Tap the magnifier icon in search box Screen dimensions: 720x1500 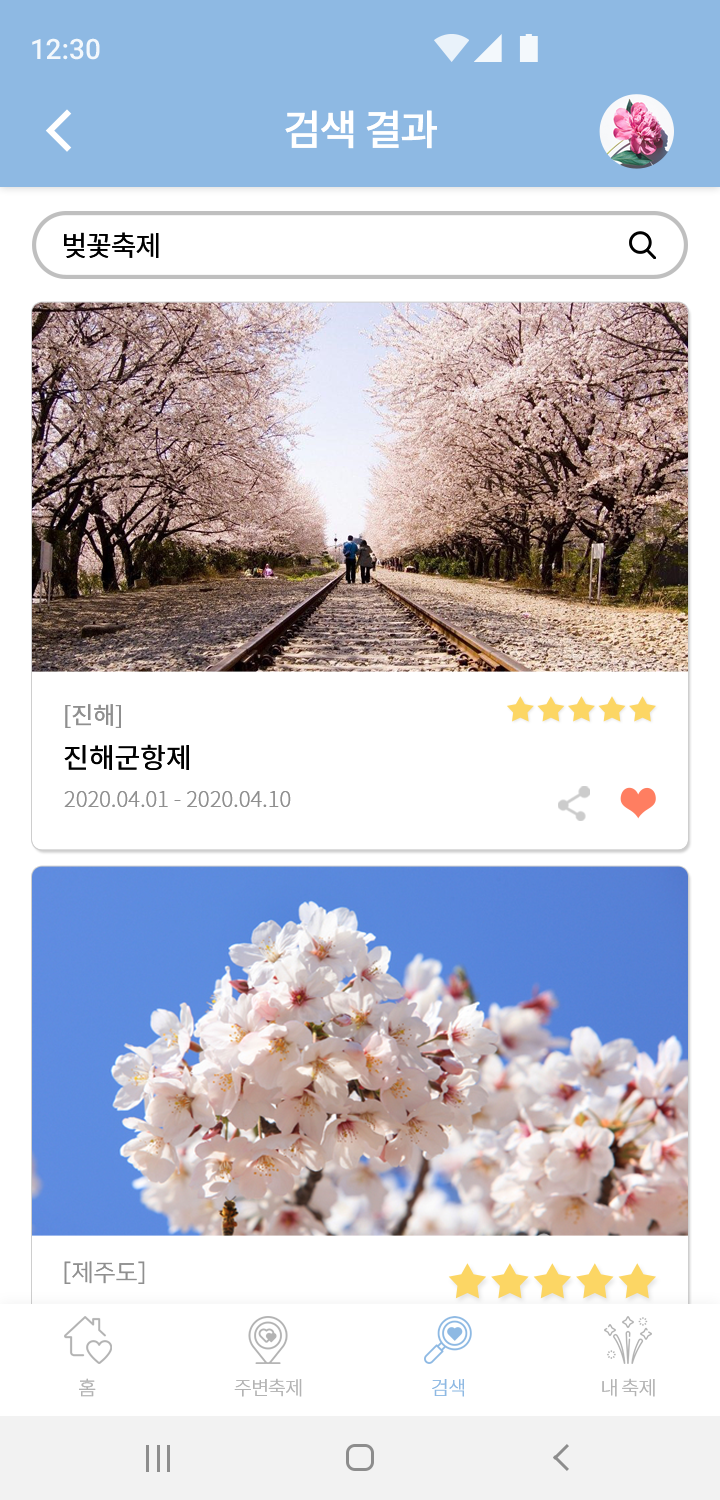[x=642, y=245]
